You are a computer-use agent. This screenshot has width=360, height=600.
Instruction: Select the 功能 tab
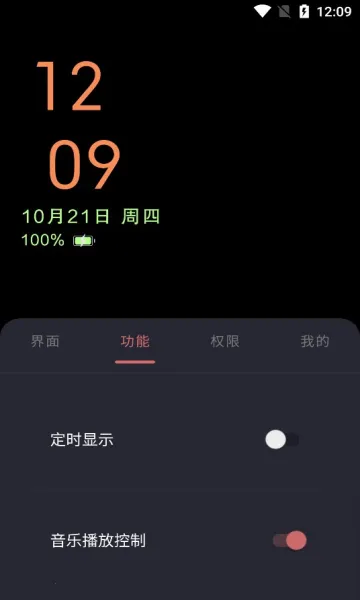(135, 341)
